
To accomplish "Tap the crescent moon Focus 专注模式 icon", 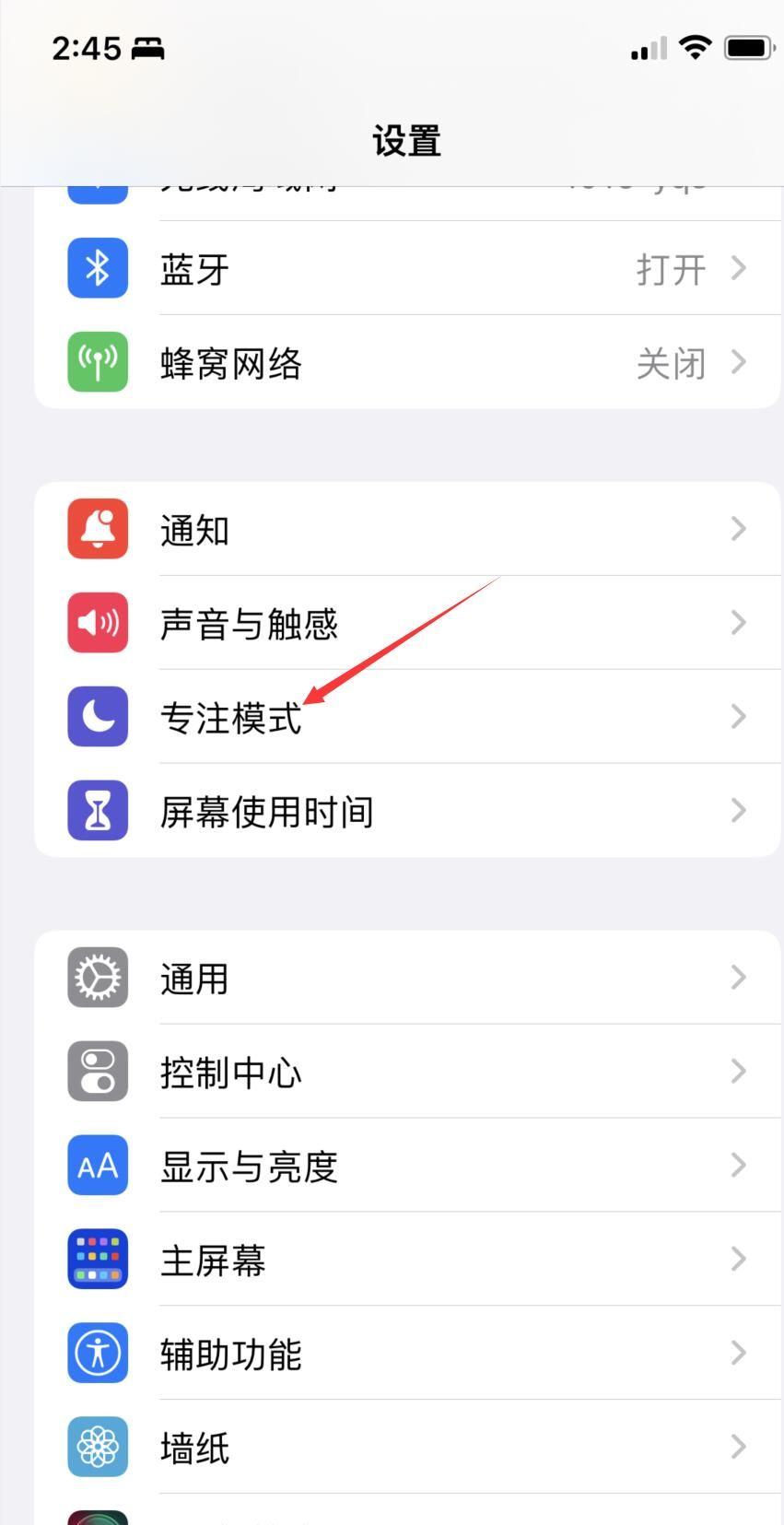I will tap(97, 717).
